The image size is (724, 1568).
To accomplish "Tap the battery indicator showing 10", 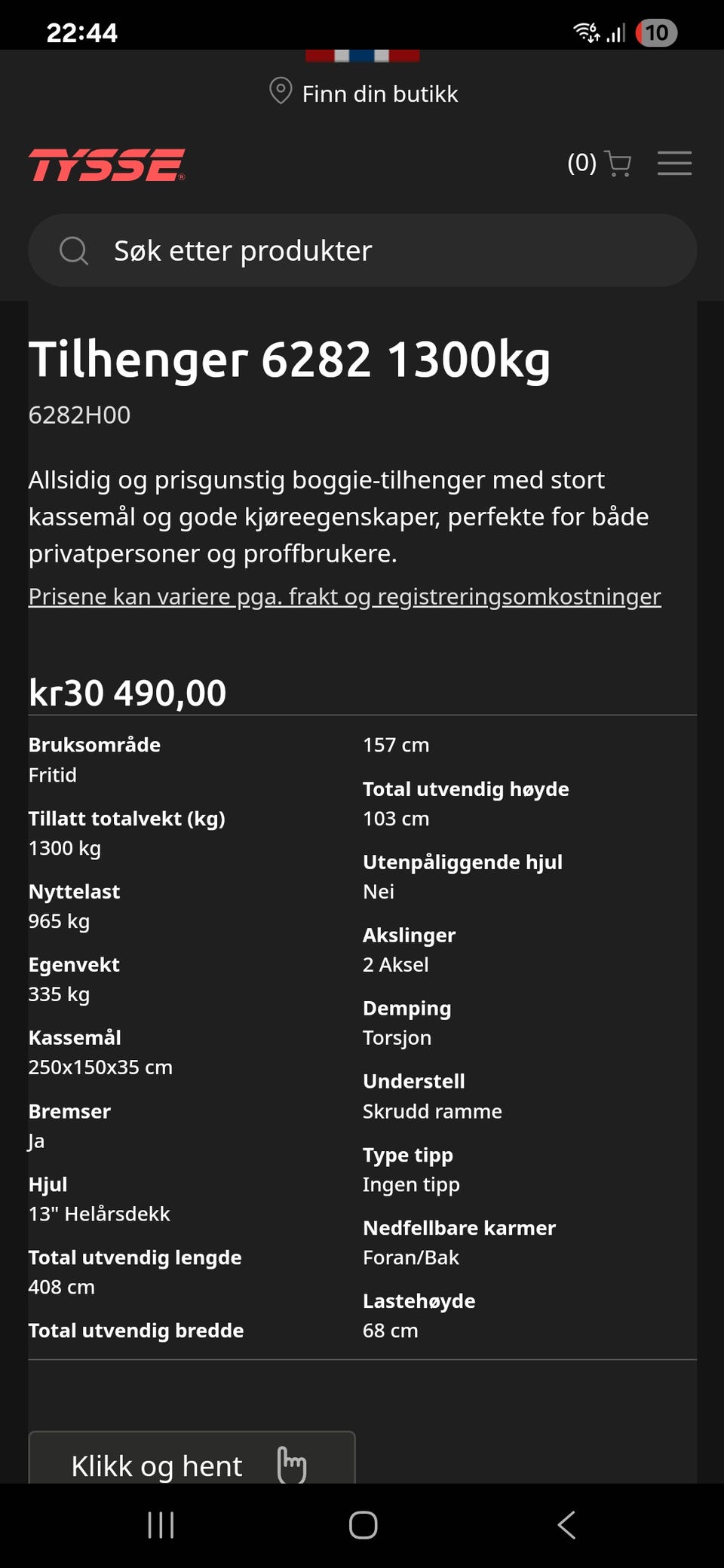I will [655, 32].
